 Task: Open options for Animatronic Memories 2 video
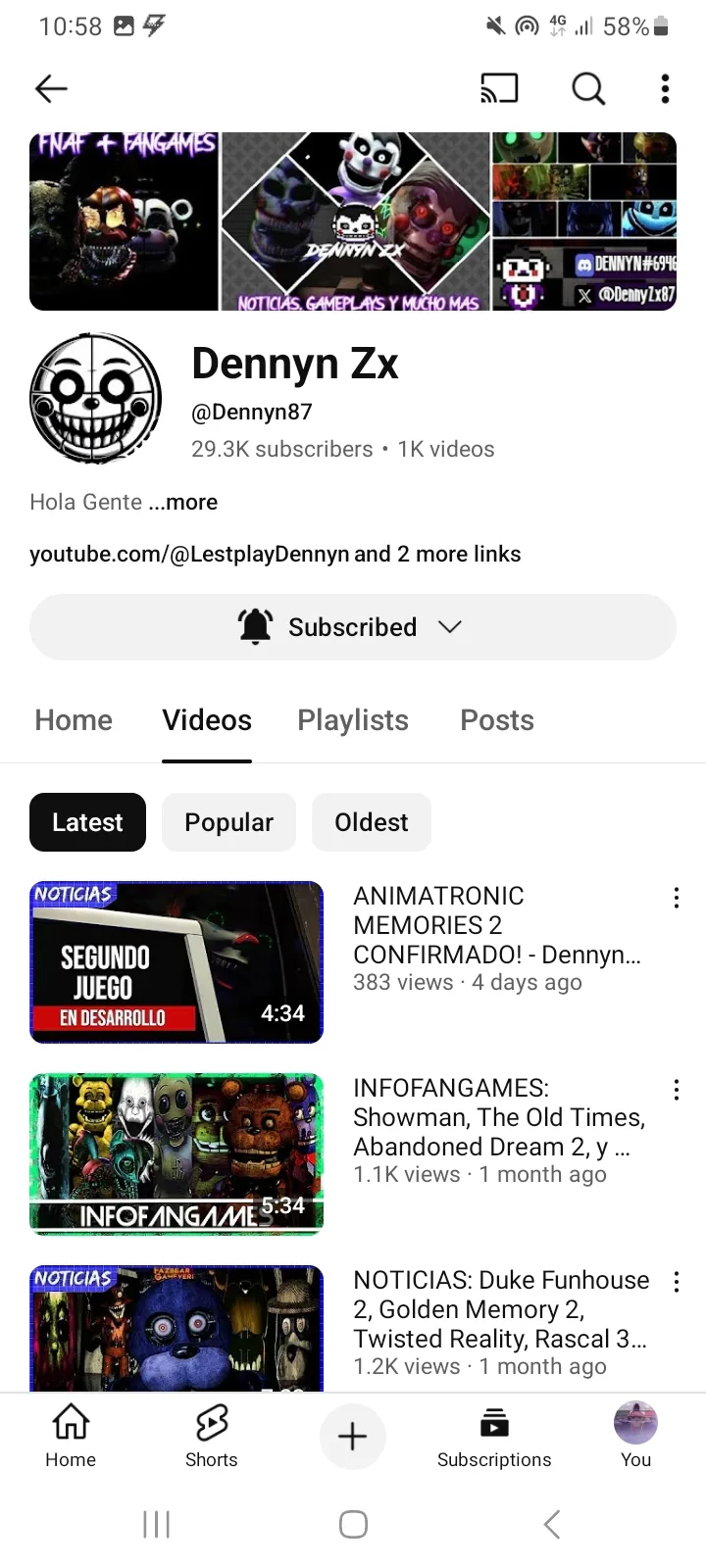point(676,898)
